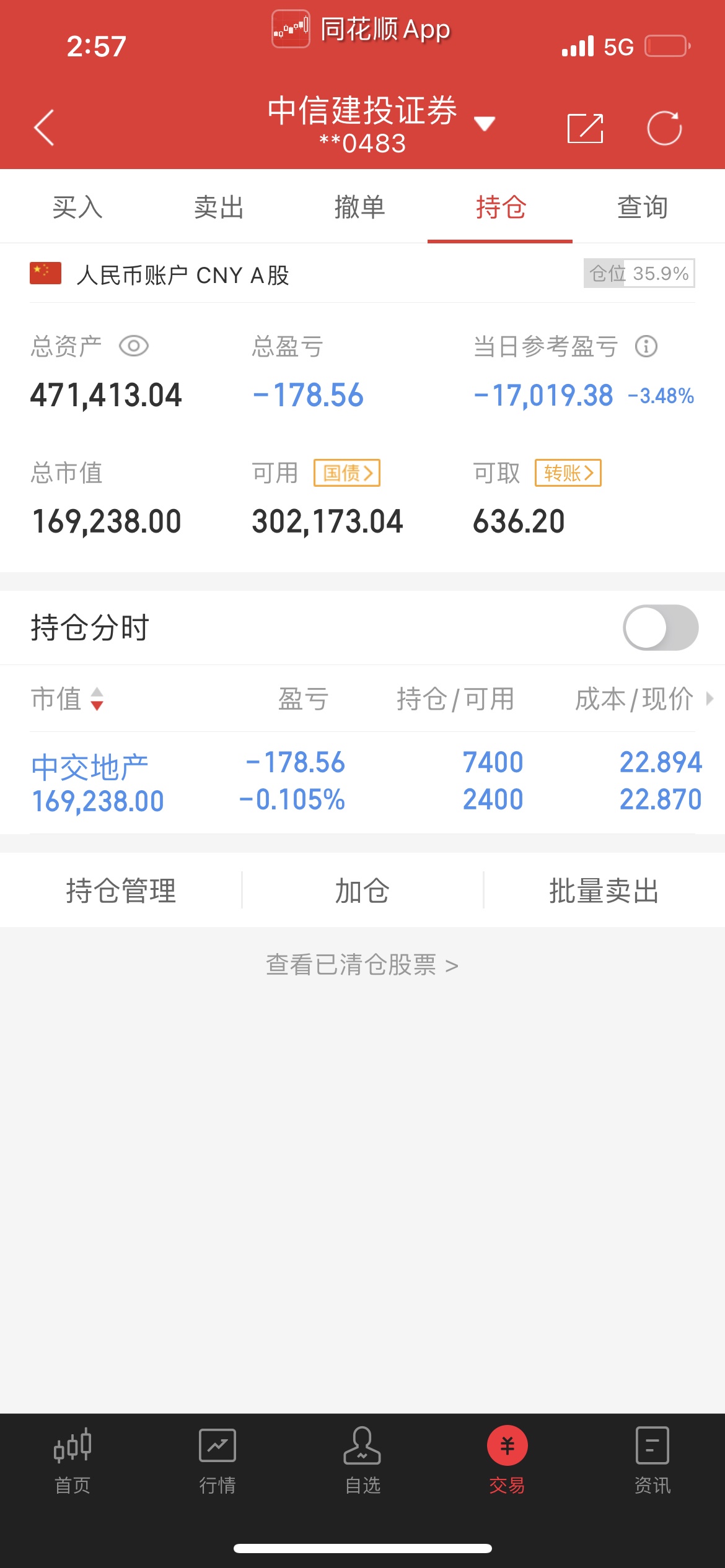Hide total assets with the eye icon

coord(134,346)
